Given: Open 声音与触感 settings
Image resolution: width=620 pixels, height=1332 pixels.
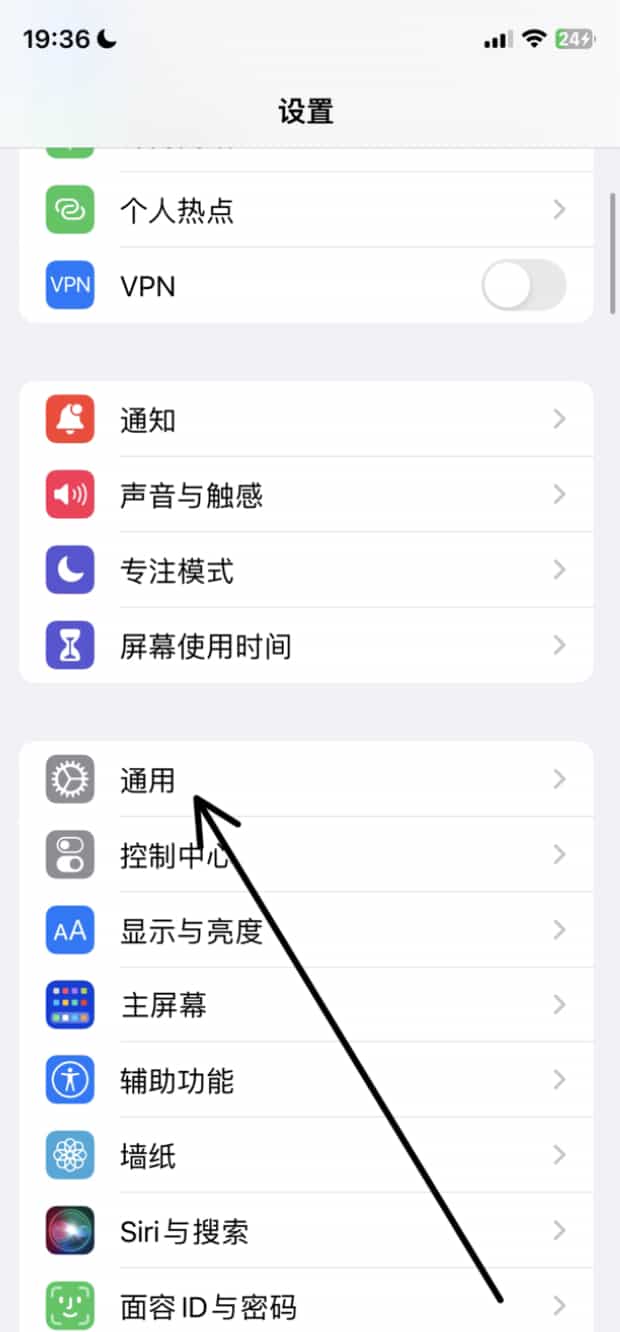Looking at the screenshot, I should tap(306, 495).
